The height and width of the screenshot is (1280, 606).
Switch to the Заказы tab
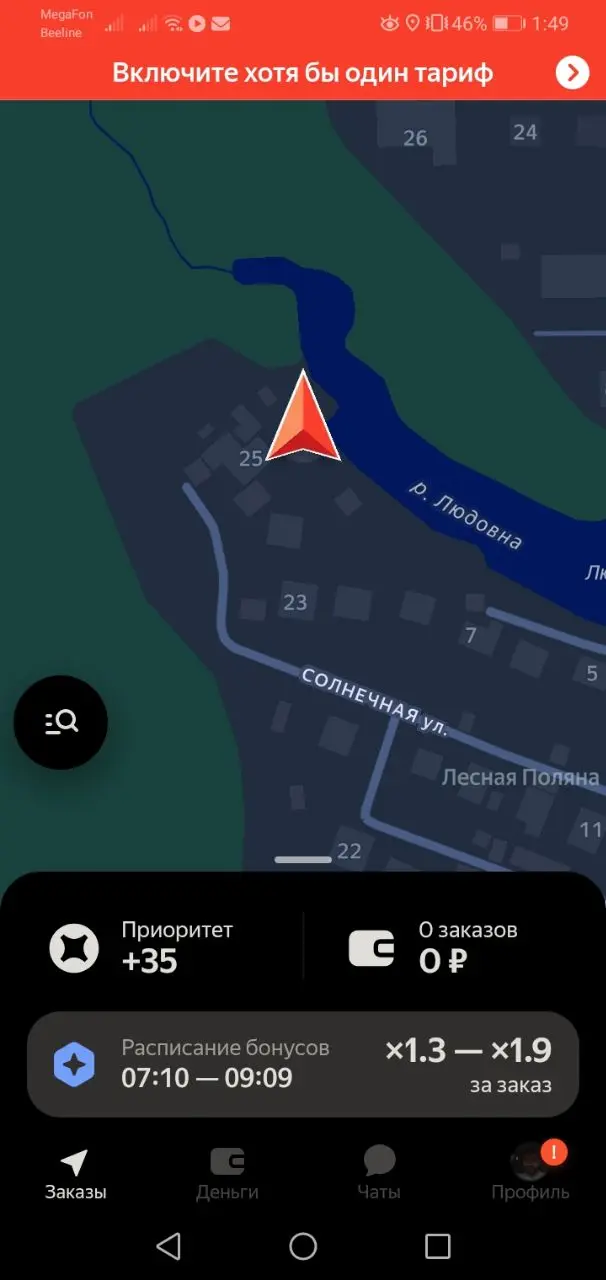75,1174
